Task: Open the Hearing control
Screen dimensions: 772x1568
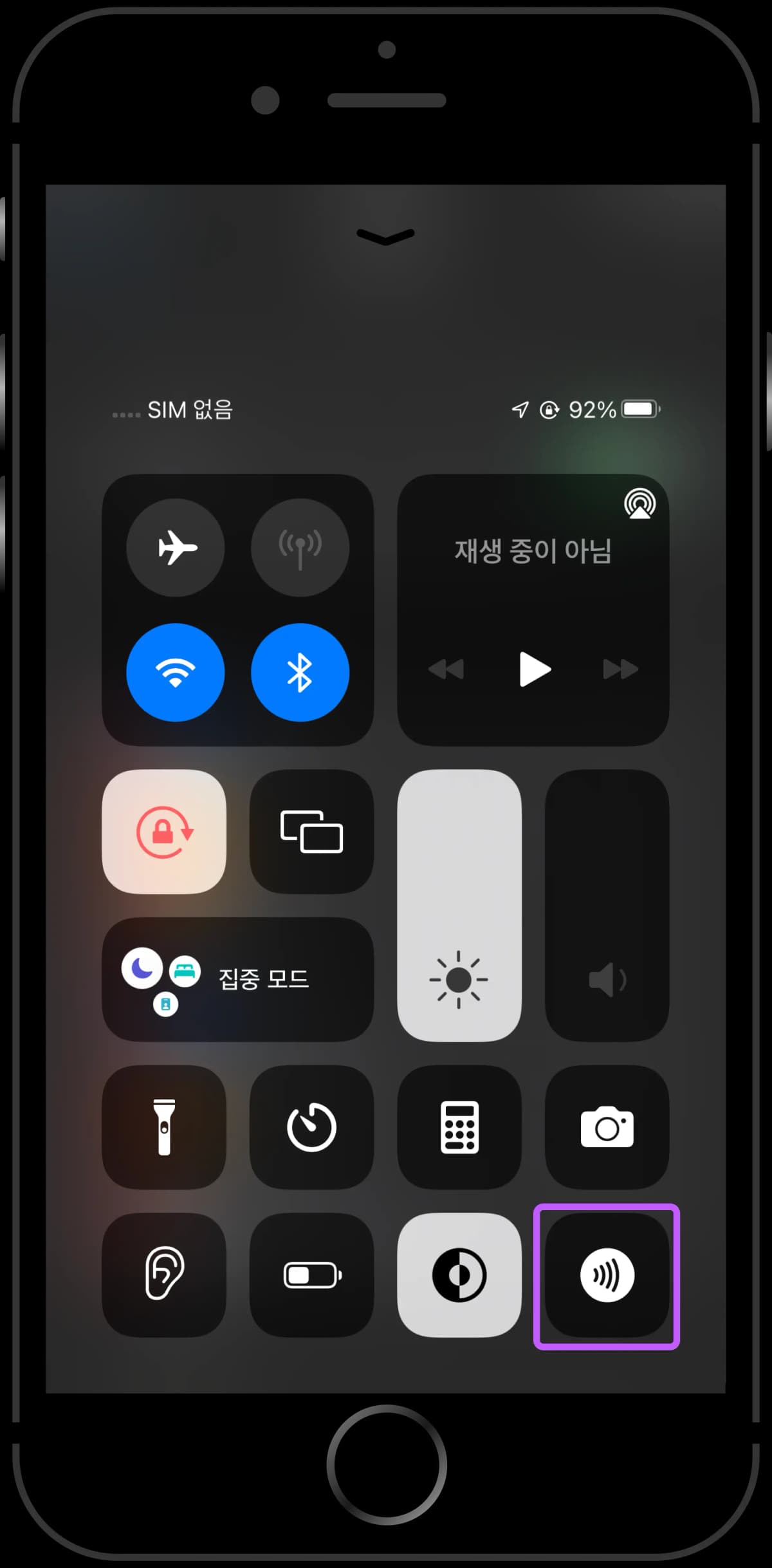Action: 164,1276
